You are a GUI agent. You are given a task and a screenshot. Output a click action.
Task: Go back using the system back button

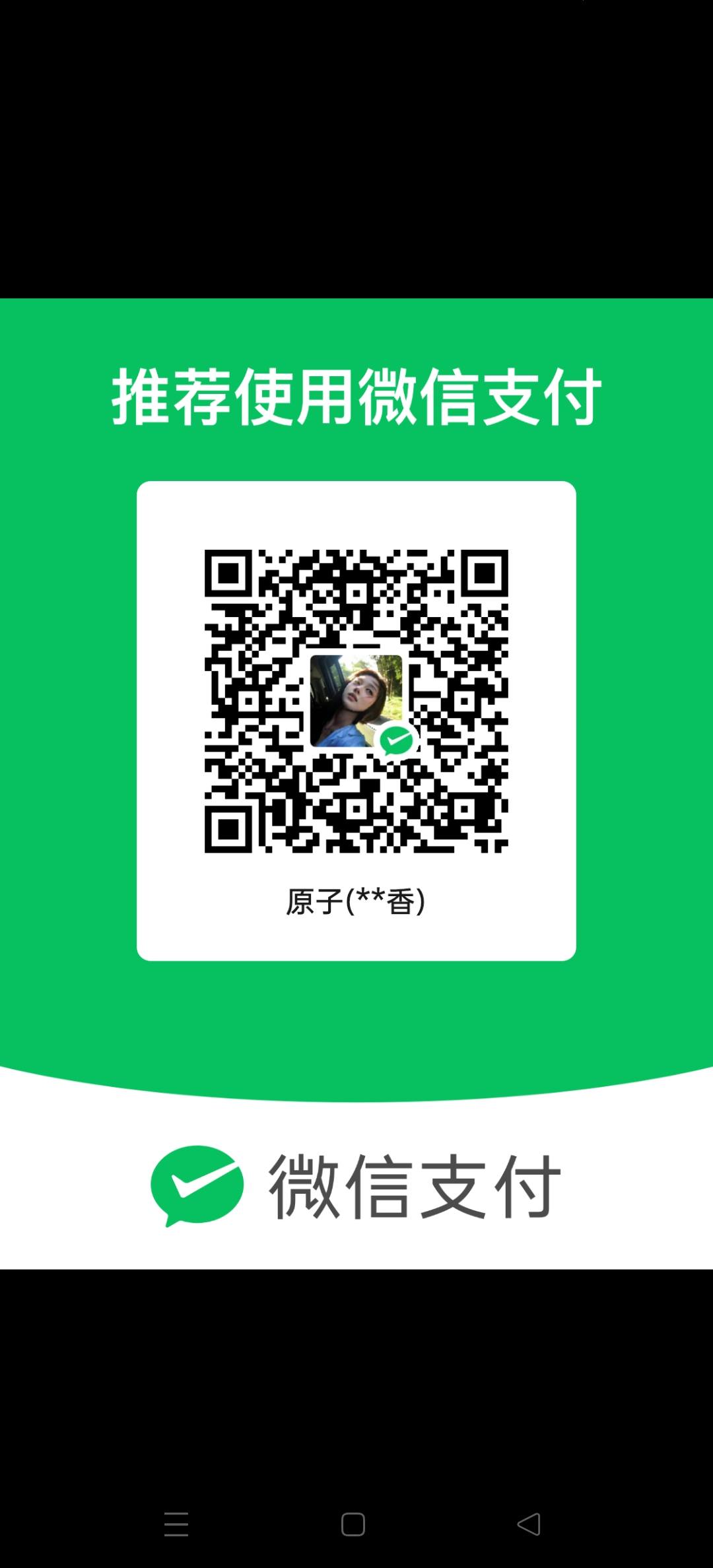coord(529,1524)
